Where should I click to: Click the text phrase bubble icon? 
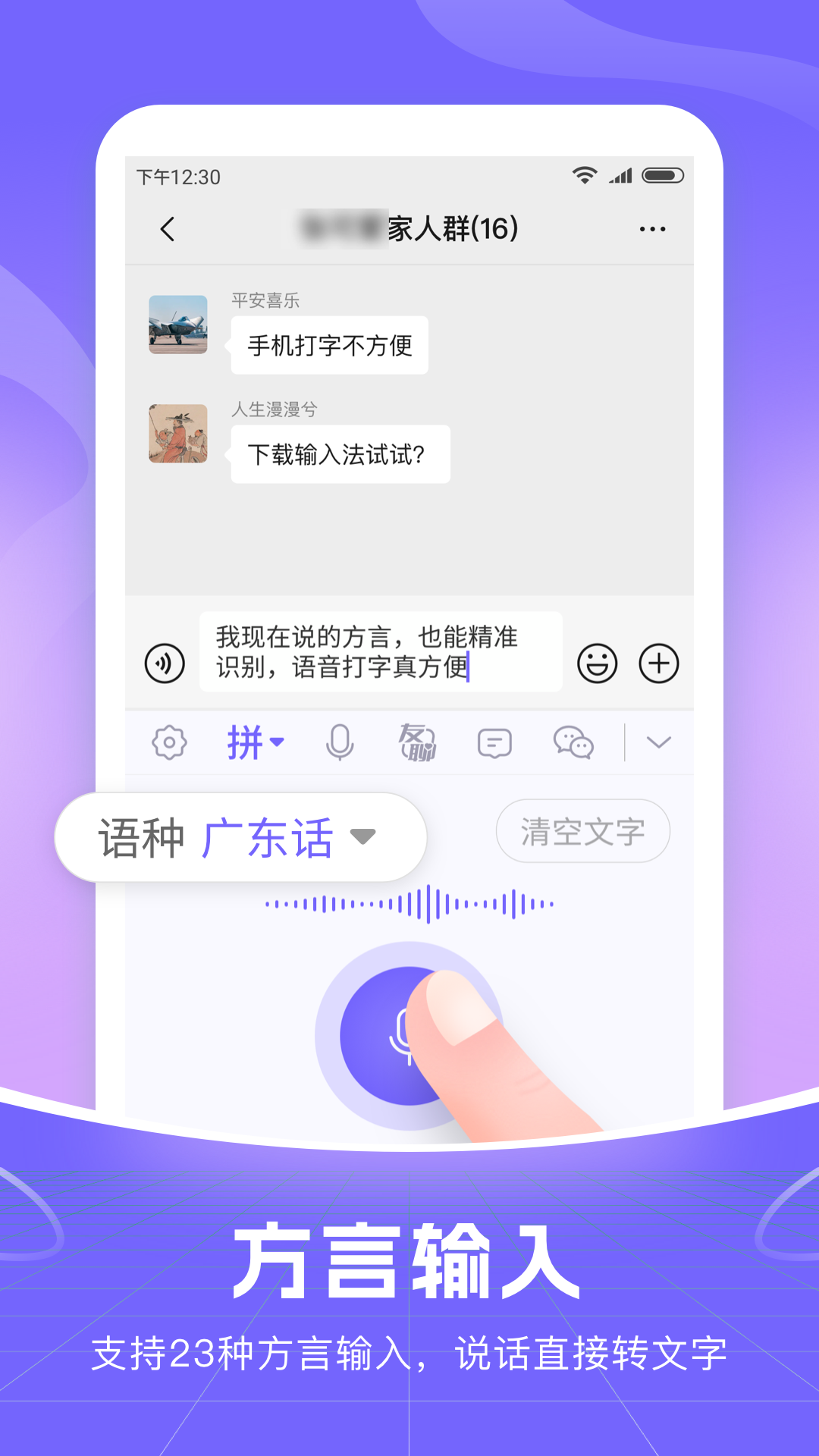pyautogui.click(x=494, y=742)
